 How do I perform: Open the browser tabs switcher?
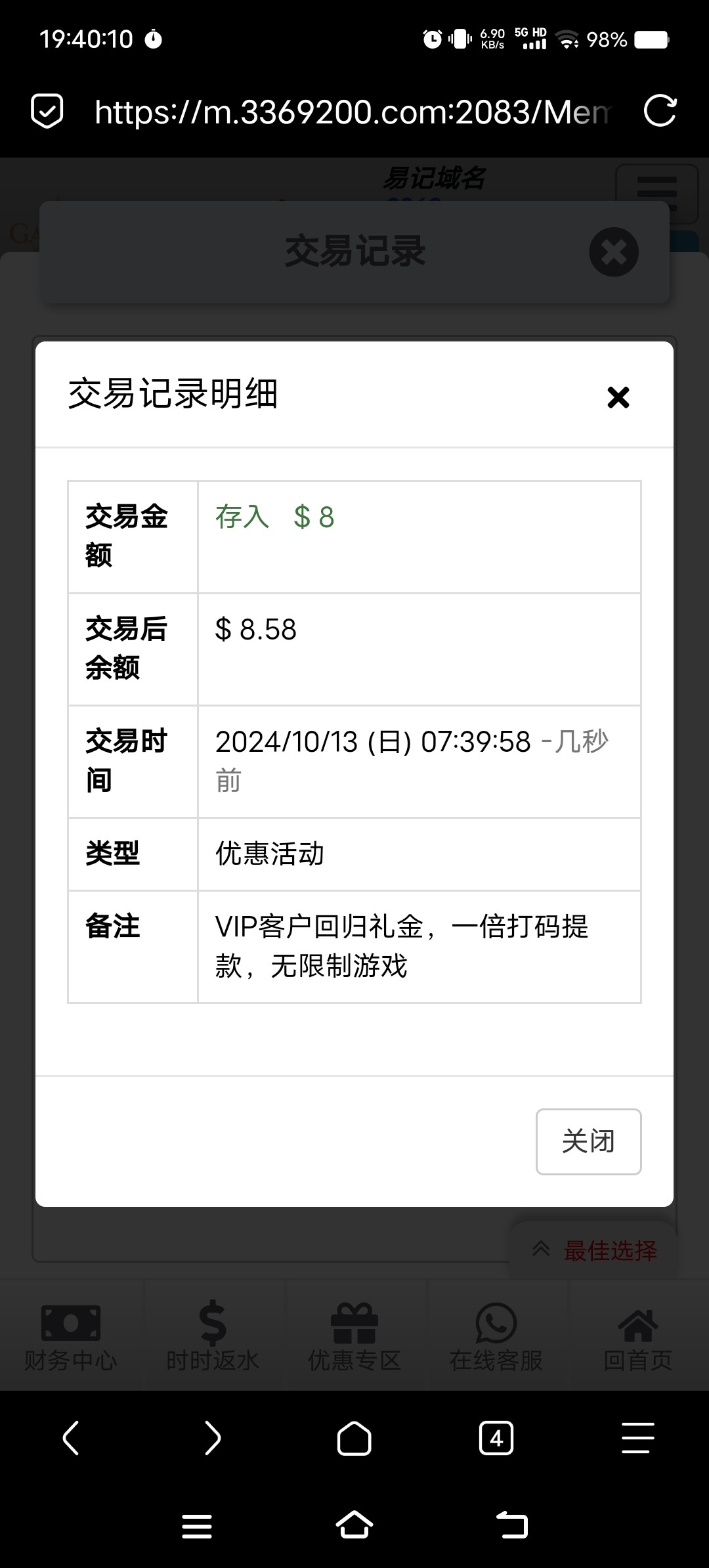496,1438
